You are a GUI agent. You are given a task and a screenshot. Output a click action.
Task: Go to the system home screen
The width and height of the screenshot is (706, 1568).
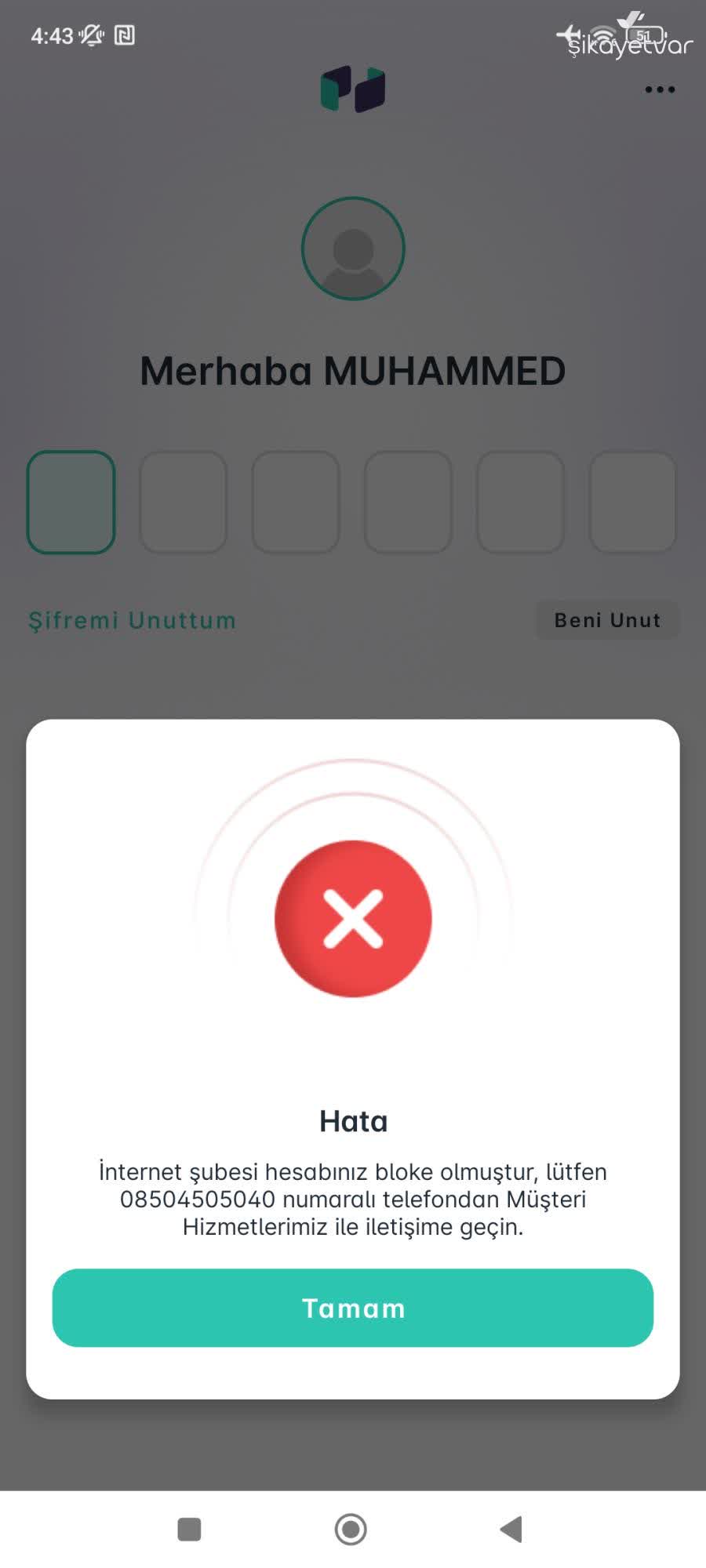click(351, 1529)
